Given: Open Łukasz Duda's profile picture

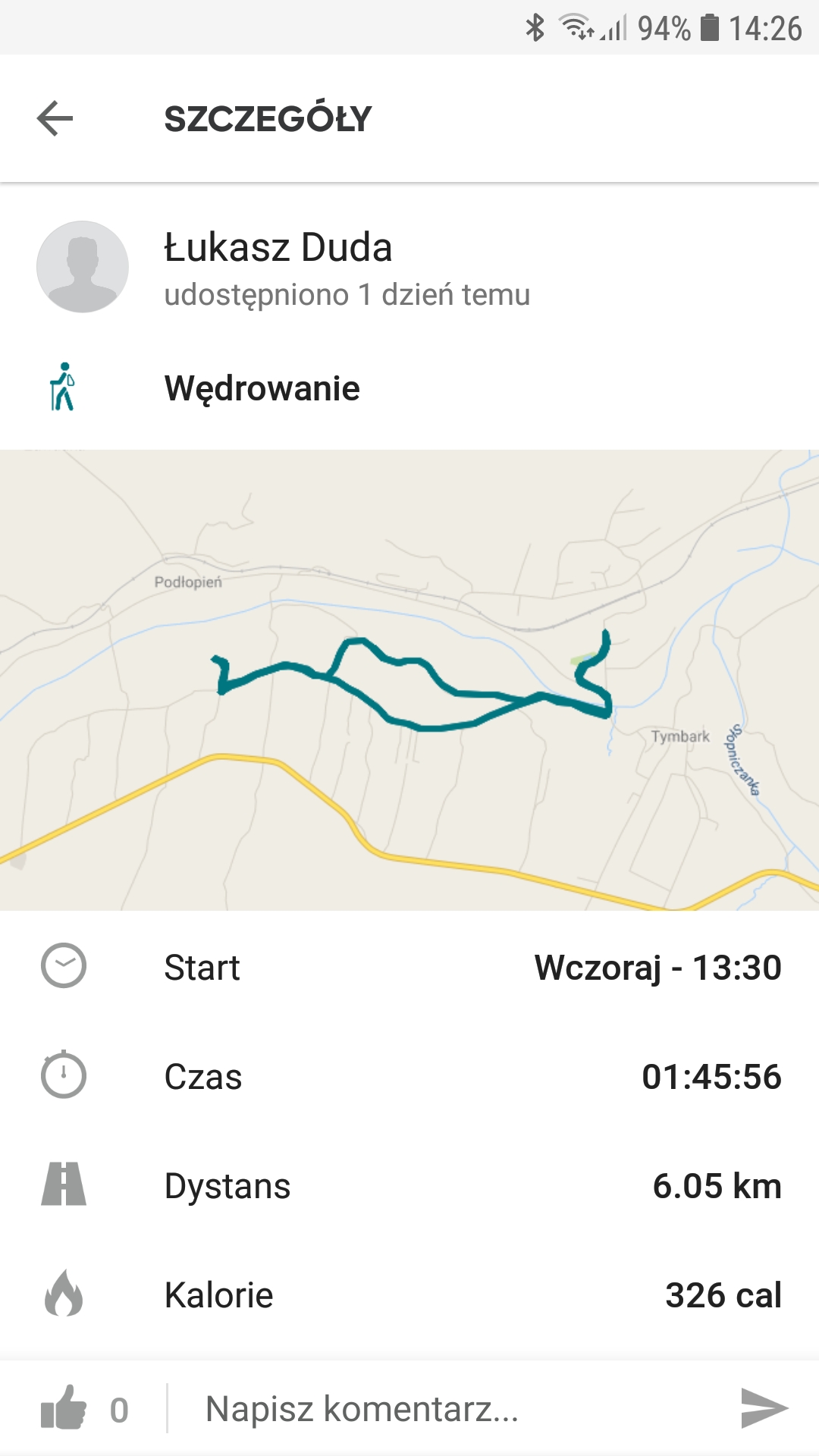Looking at the screenshot, I should pos(83,266).
